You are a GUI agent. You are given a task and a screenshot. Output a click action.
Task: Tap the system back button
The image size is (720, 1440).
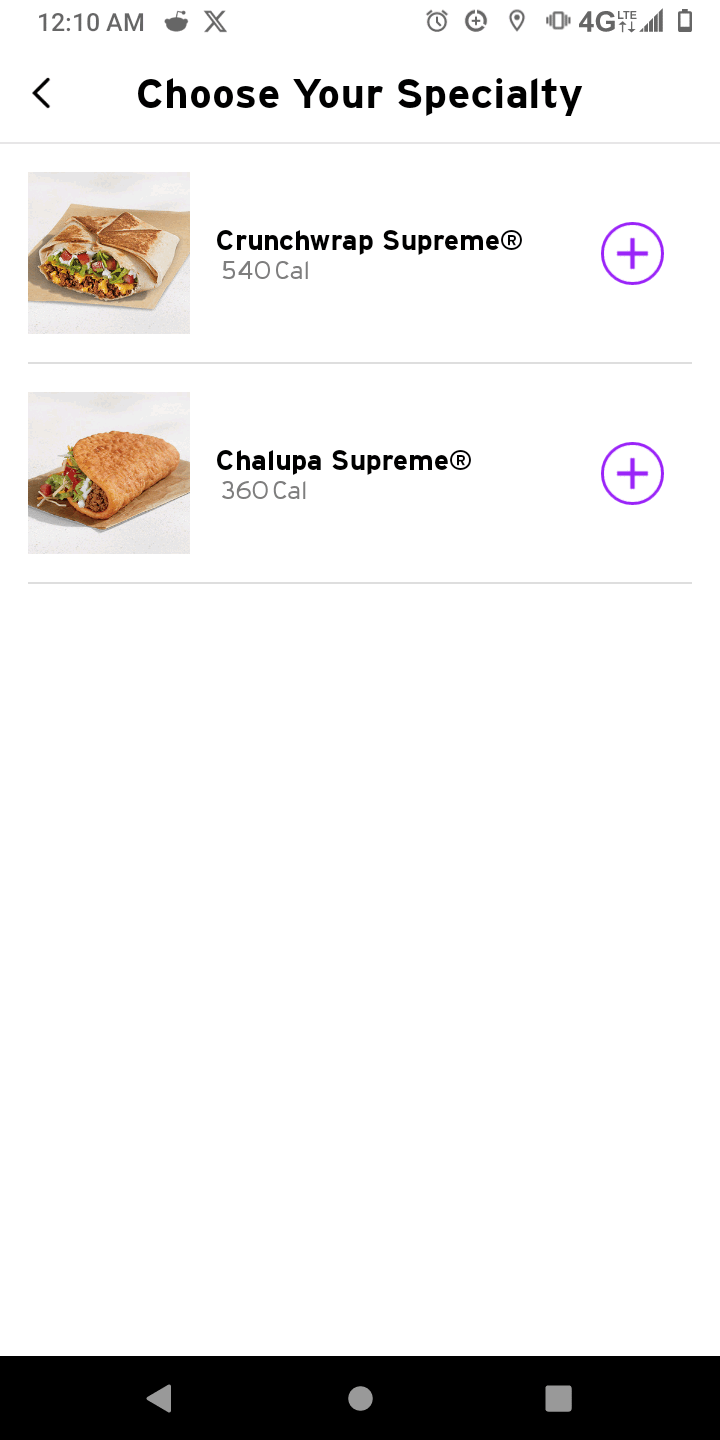(159, 1398)
